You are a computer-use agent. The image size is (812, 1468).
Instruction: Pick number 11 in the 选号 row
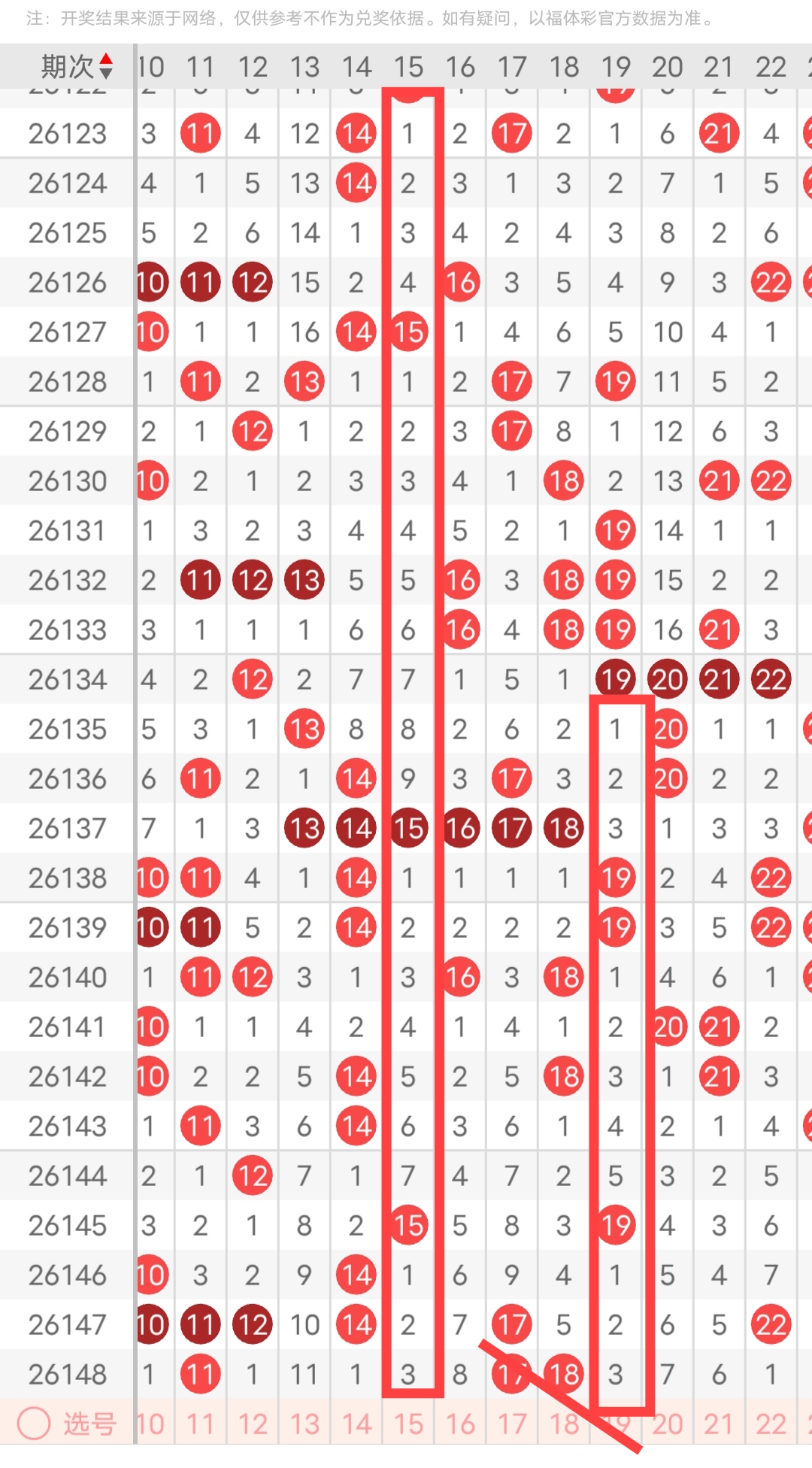click(x=201, y=1424)
